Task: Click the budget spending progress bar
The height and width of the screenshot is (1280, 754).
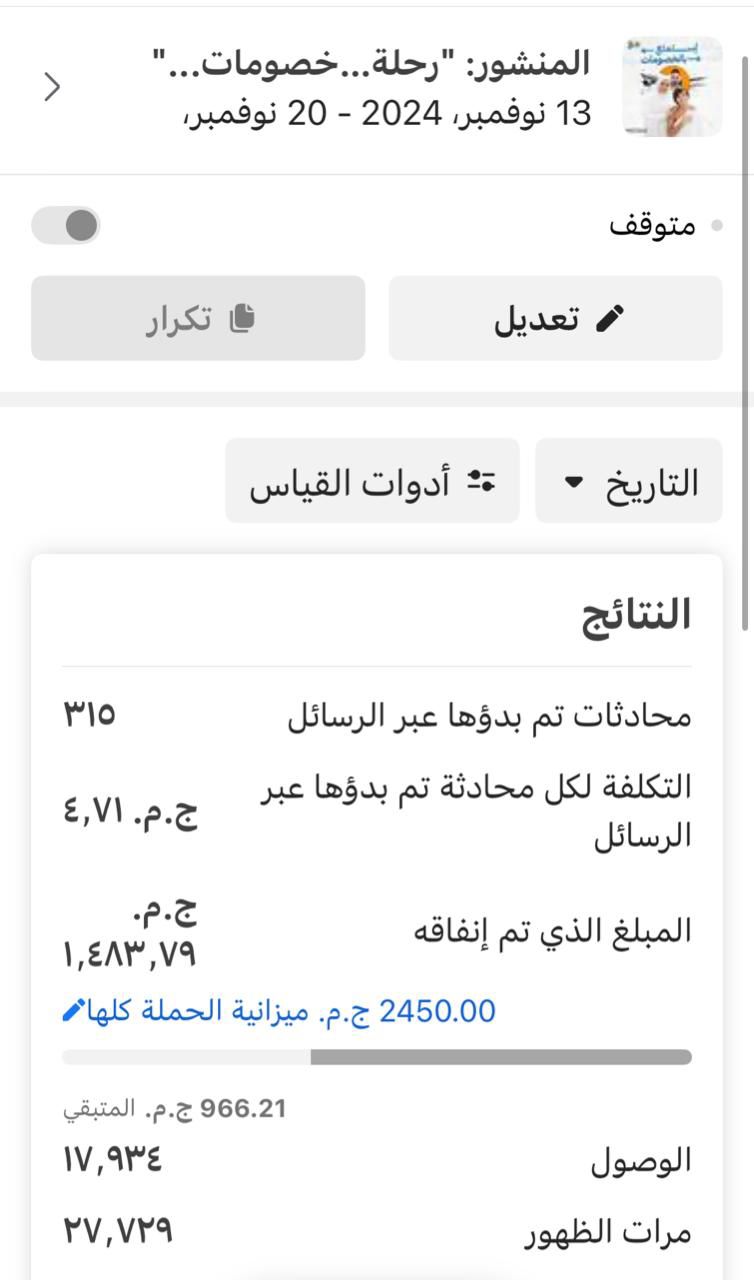Action: (x=377, y=1057)
